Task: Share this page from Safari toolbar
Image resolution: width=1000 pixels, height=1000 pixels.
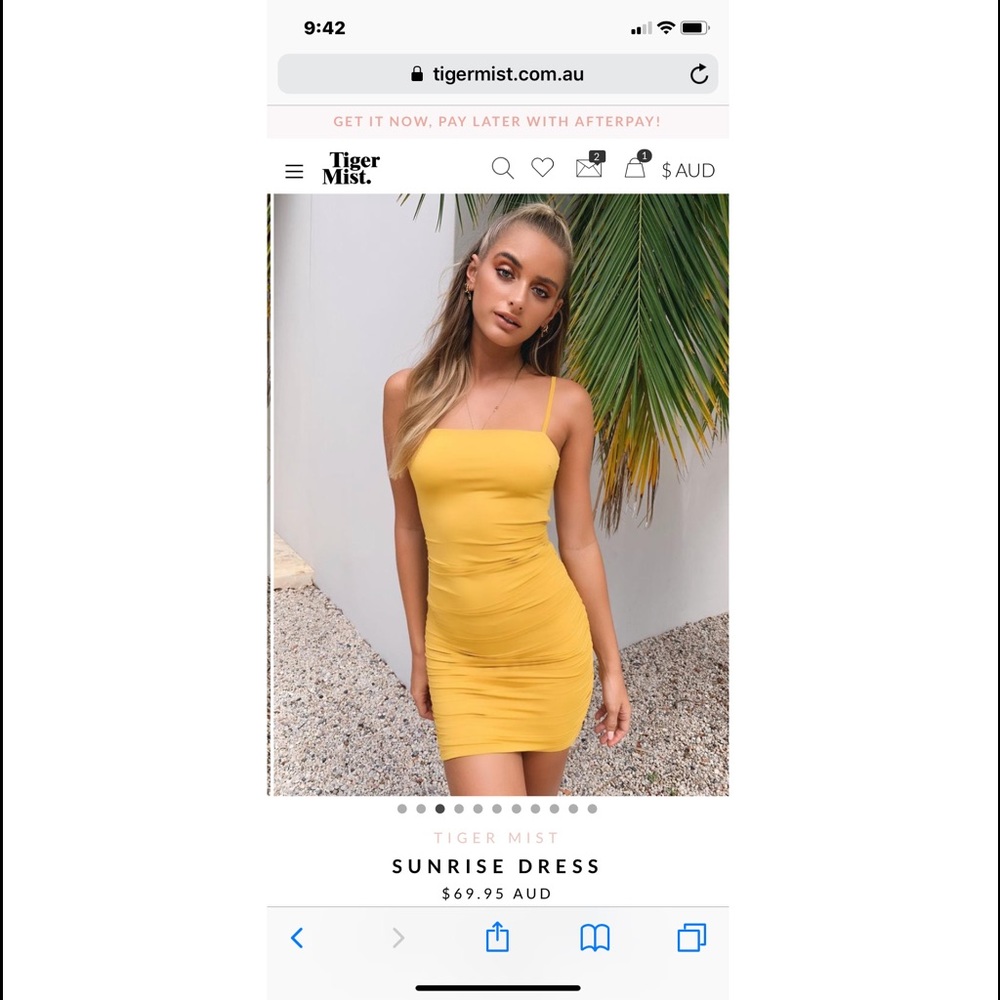Action: click(x=497, y=937)
